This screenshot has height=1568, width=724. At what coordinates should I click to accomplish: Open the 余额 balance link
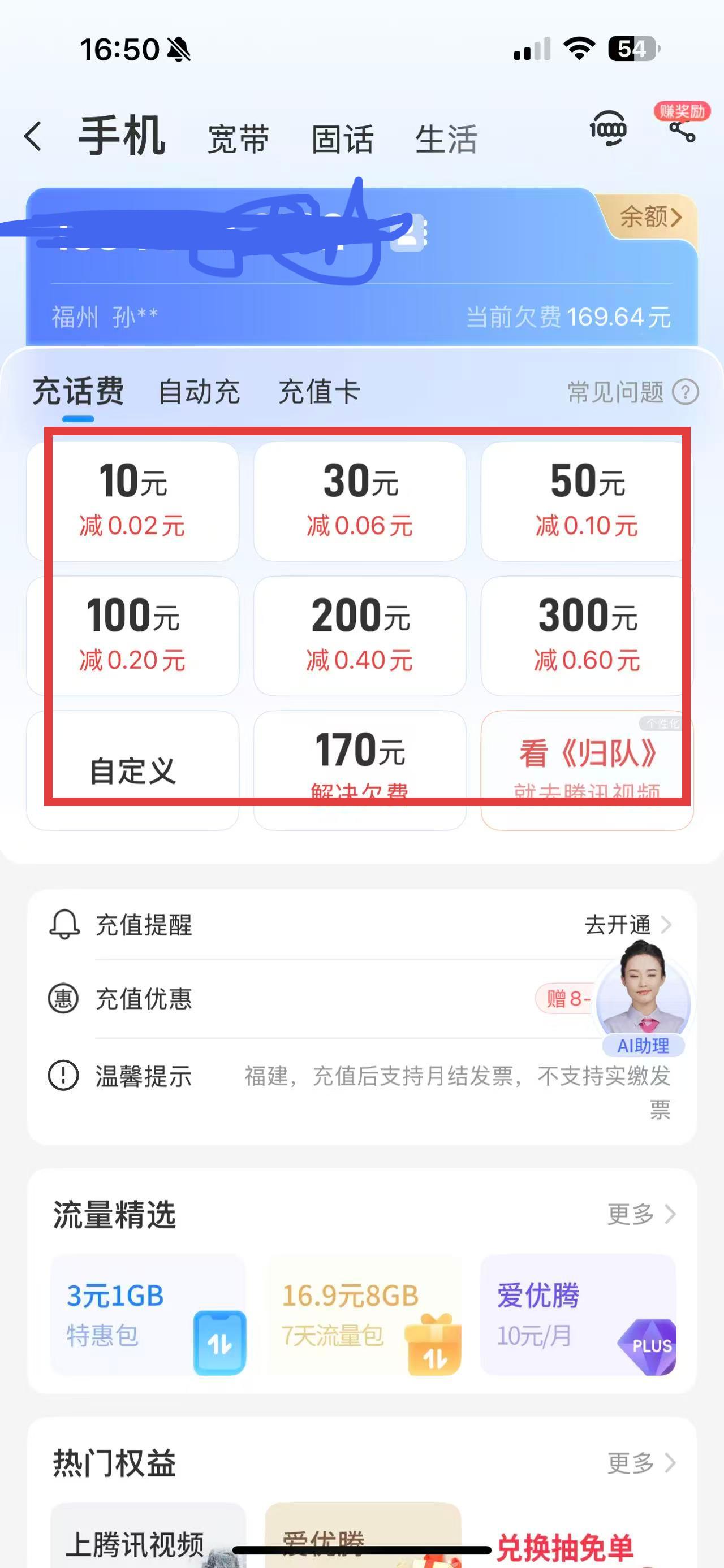[x=650, y=216]
